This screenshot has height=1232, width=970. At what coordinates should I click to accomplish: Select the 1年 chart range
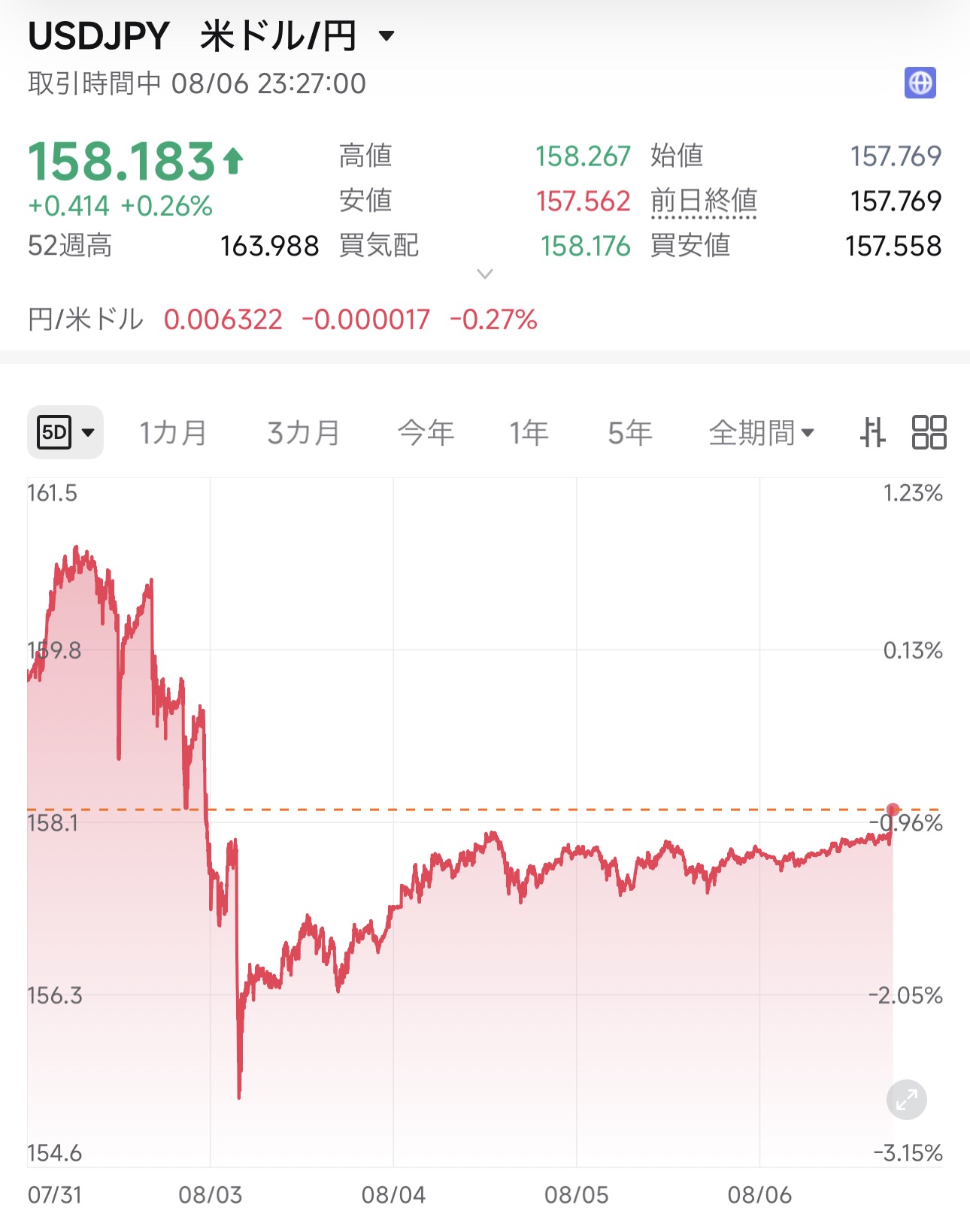click(x=529, y=433)
